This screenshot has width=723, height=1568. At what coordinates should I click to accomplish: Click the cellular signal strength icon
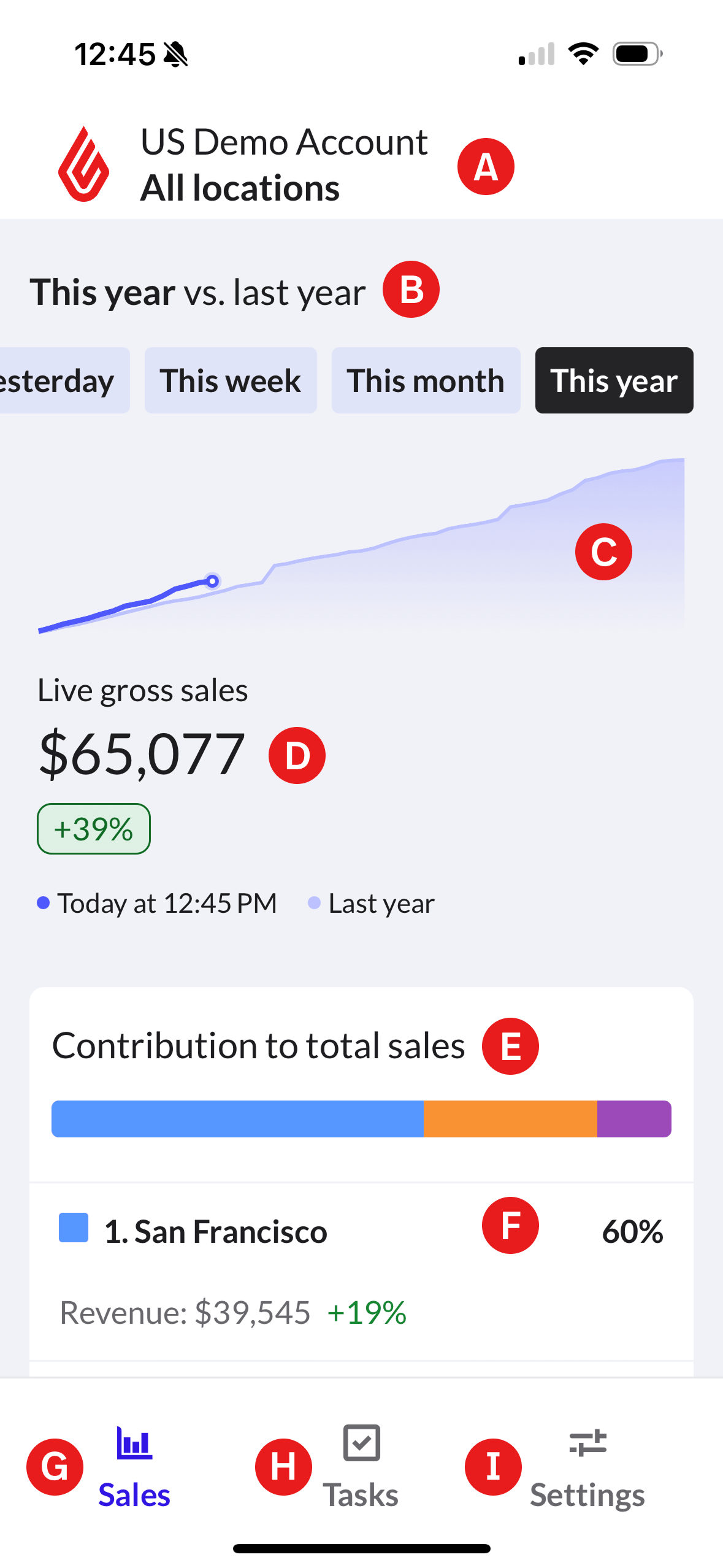tap(536, 53)
